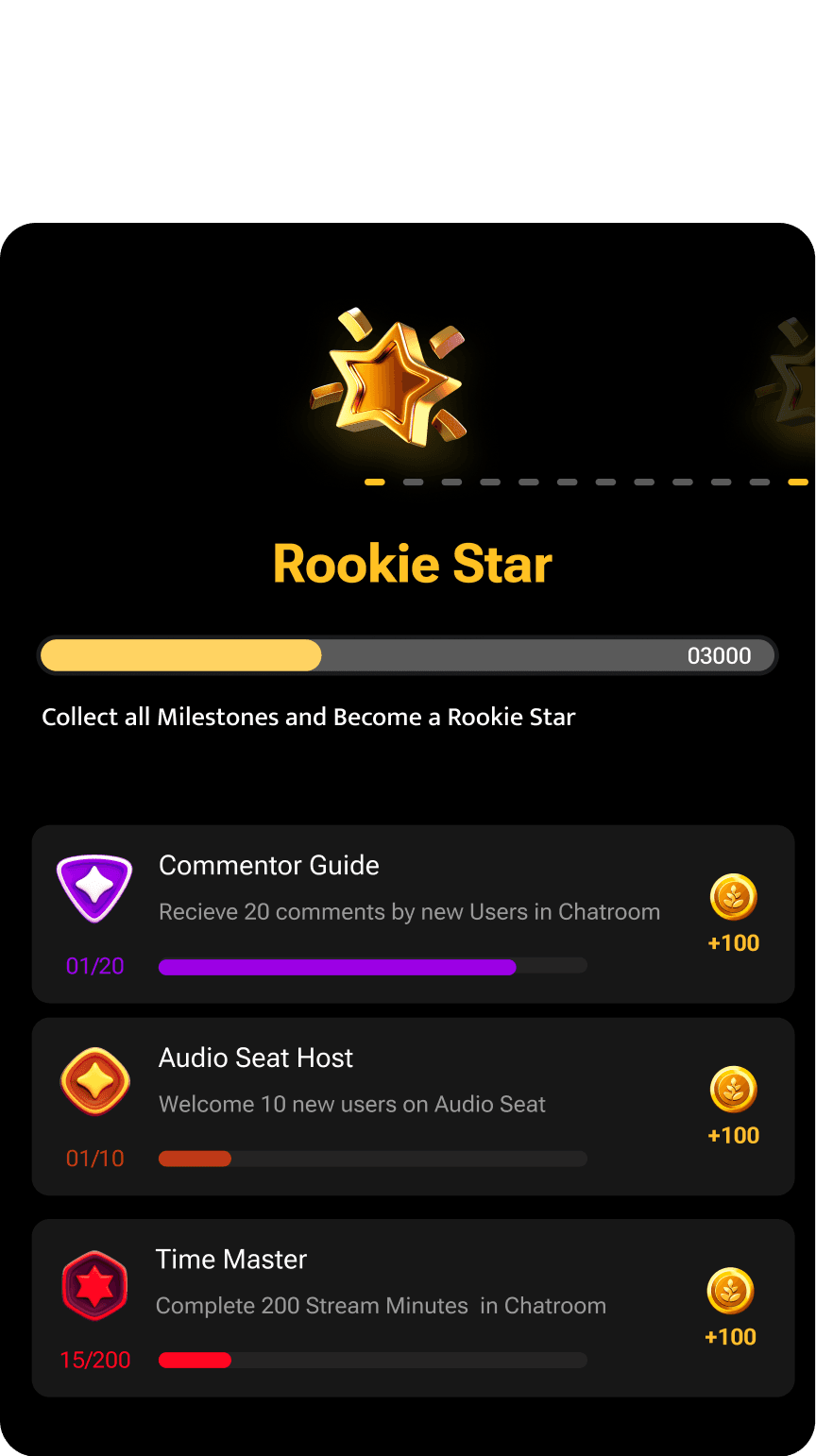Open the Time Master milestone card
This screenshot has height=1456, width=816.
413,1308
